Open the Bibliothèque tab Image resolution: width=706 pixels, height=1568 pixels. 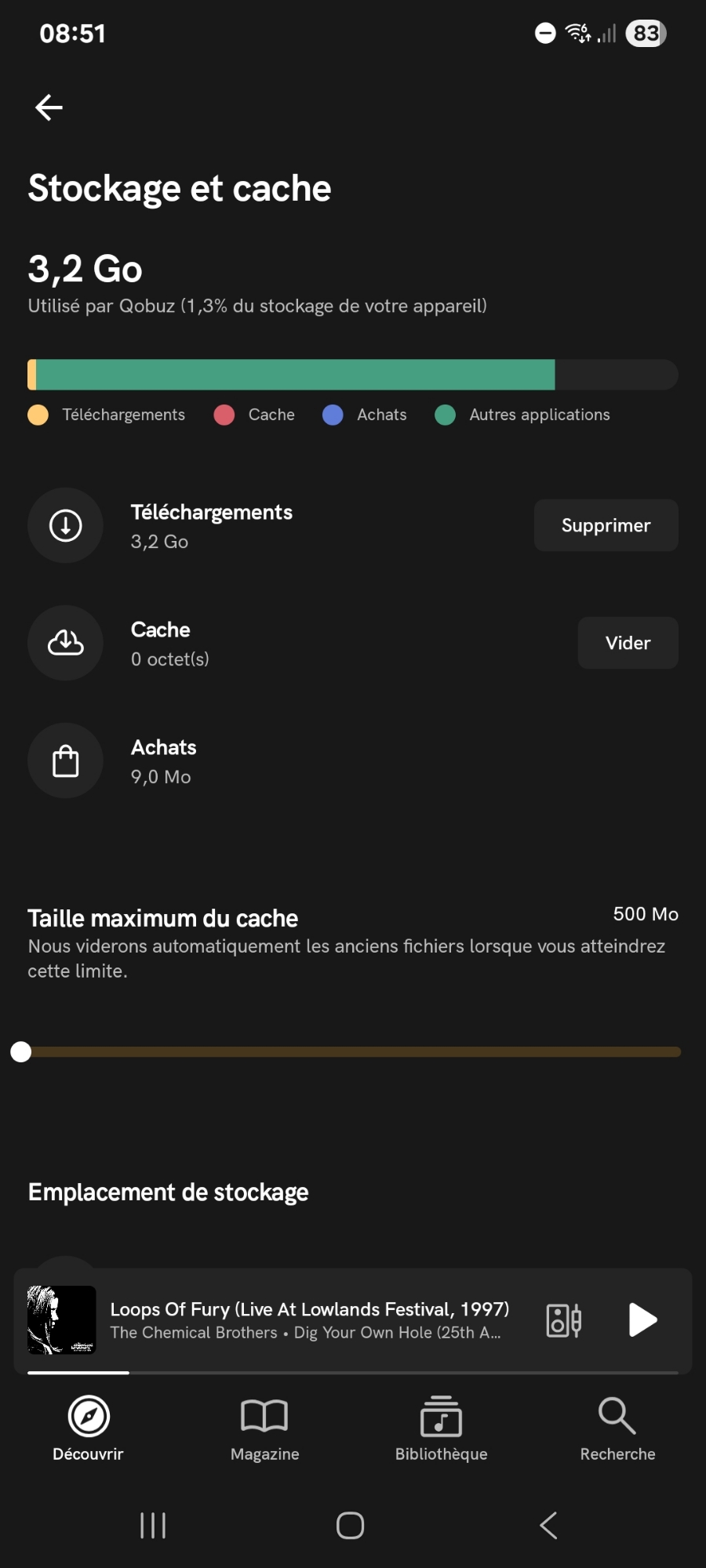tap(441, 1428)
